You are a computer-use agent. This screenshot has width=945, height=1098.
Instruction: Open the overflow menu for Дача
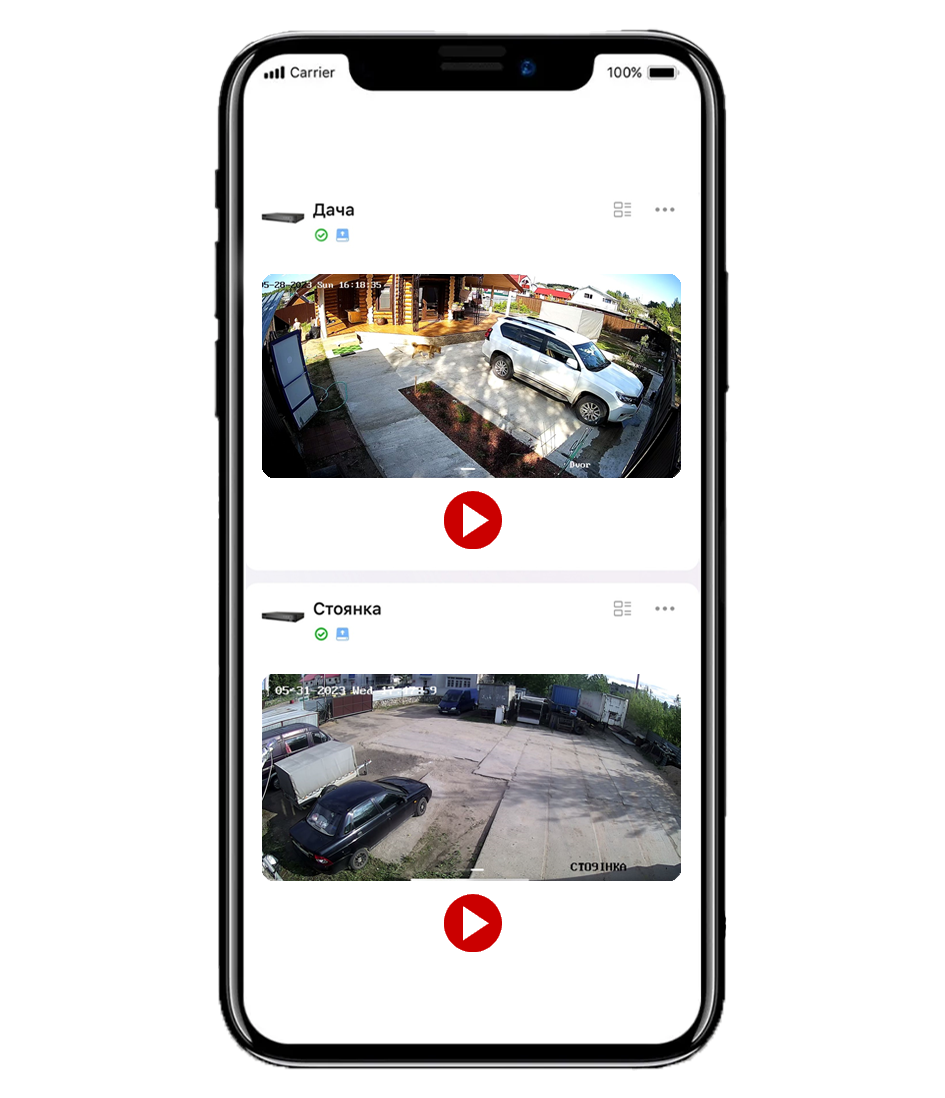664,210
